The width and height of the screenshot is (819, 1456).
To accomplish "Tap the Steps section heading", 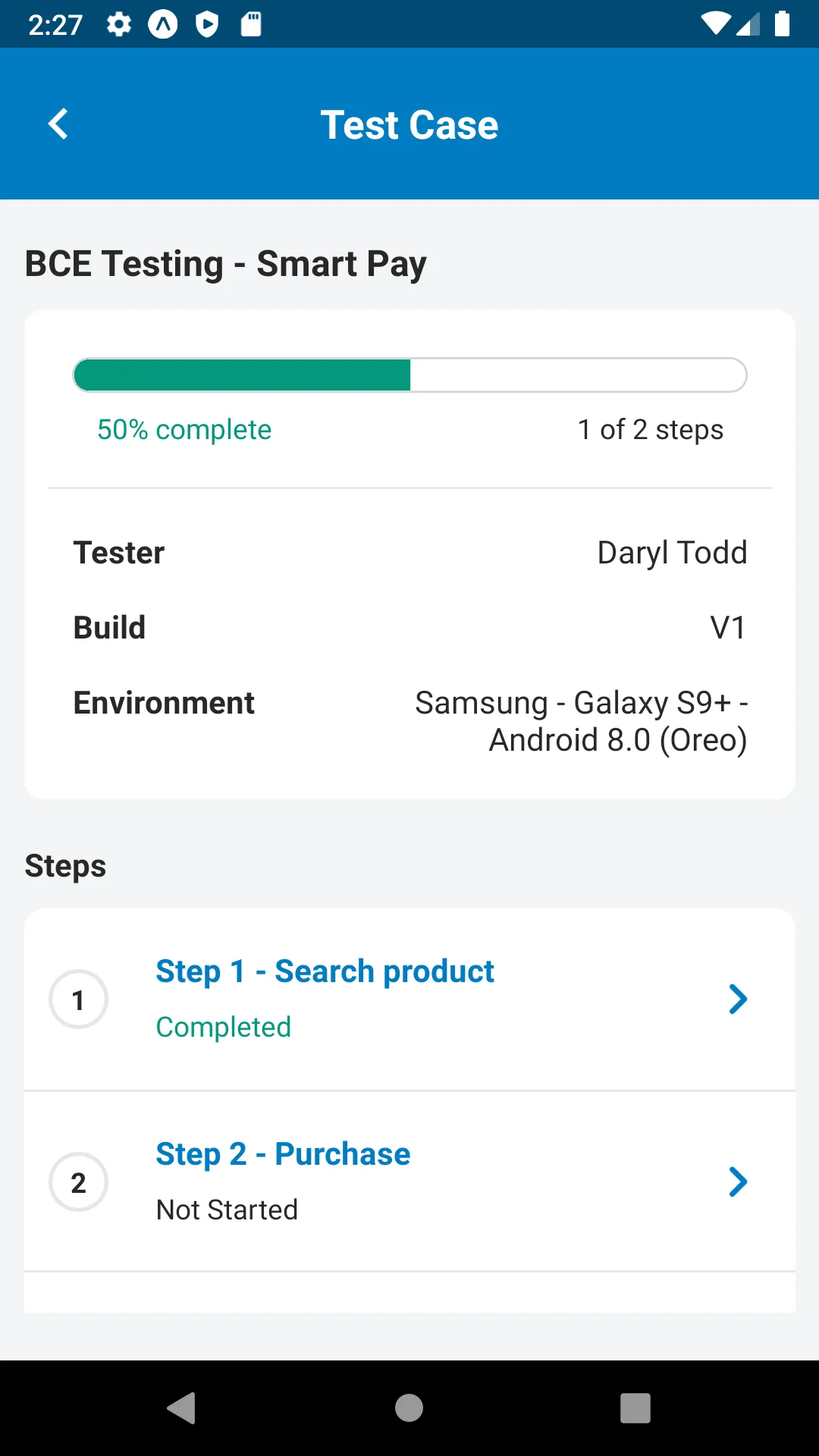I will pyautogui.click(x=65, y=864).
